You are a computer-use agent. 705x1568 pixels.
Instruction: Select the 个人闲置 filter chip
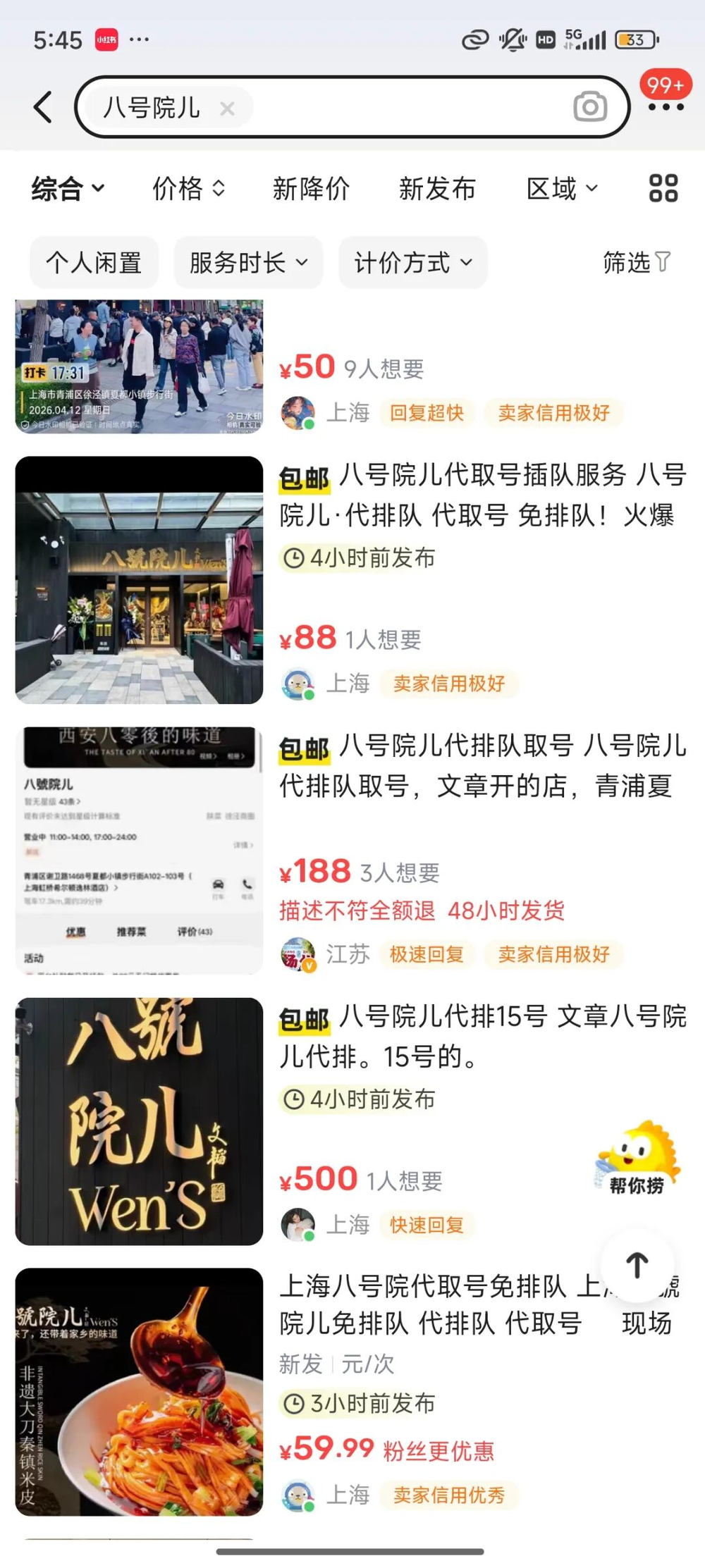[94, 263]
